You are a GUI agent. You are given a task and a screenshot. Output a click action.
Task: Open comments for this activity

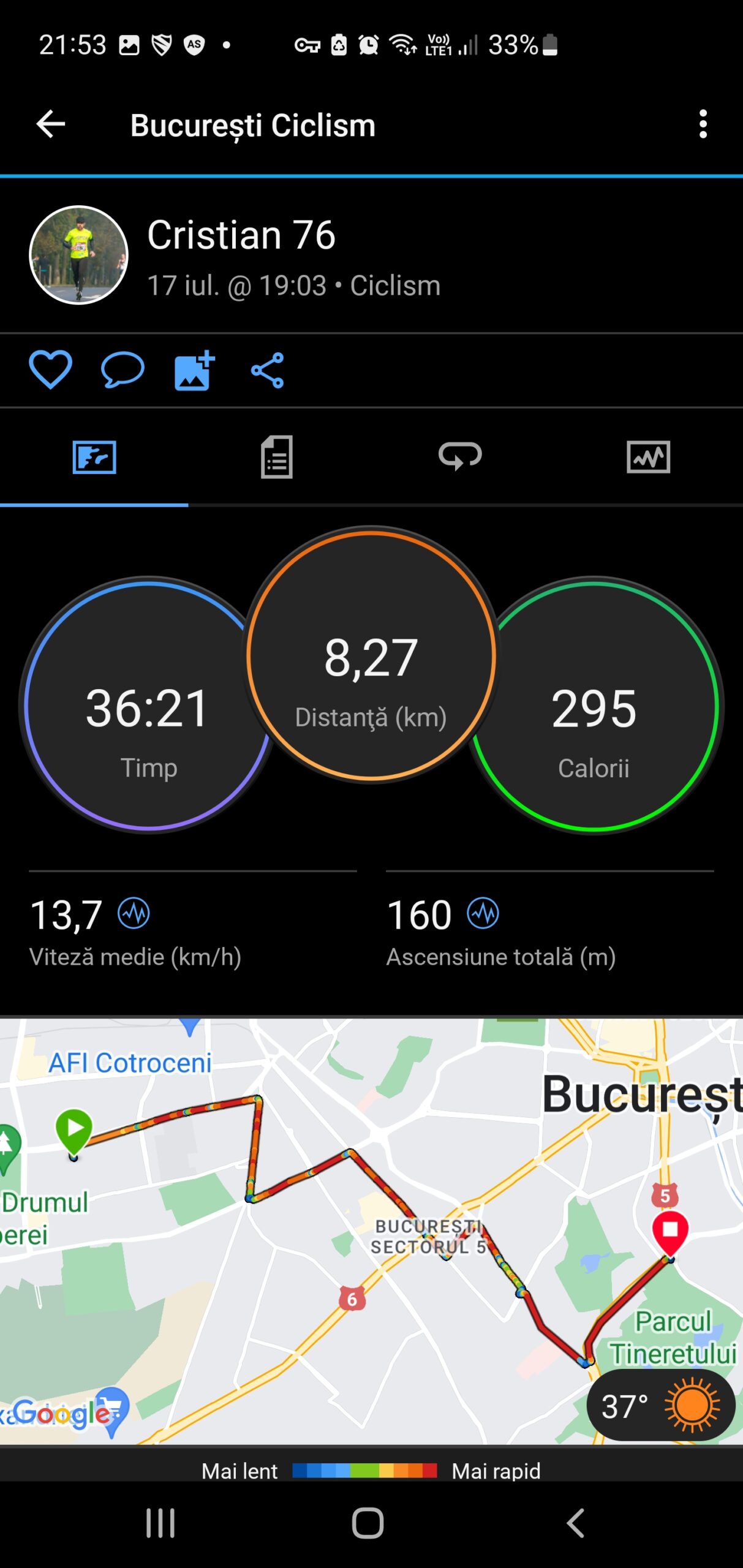pos(123,370)
